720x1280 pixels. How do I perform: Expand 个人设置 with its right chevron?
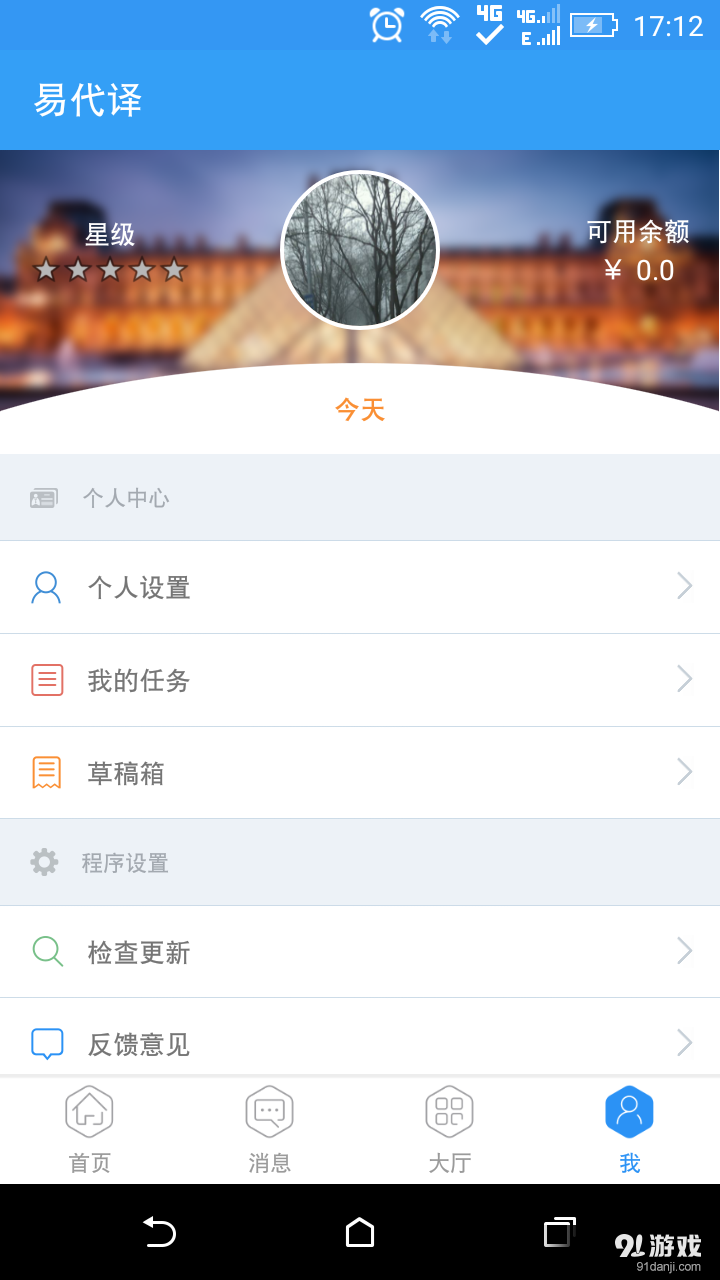(686, 587)
